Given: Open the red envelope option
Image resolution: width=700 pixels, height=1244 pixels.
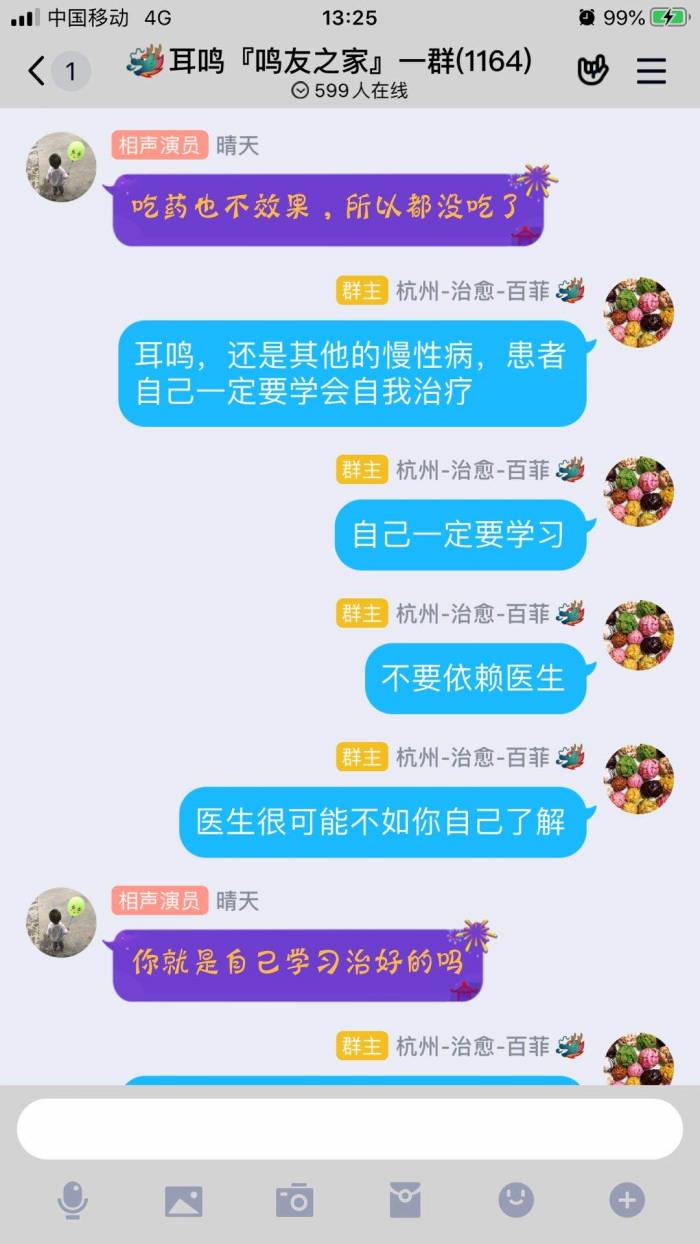Looking at the screenshot, I should (x=405, y=1200).
